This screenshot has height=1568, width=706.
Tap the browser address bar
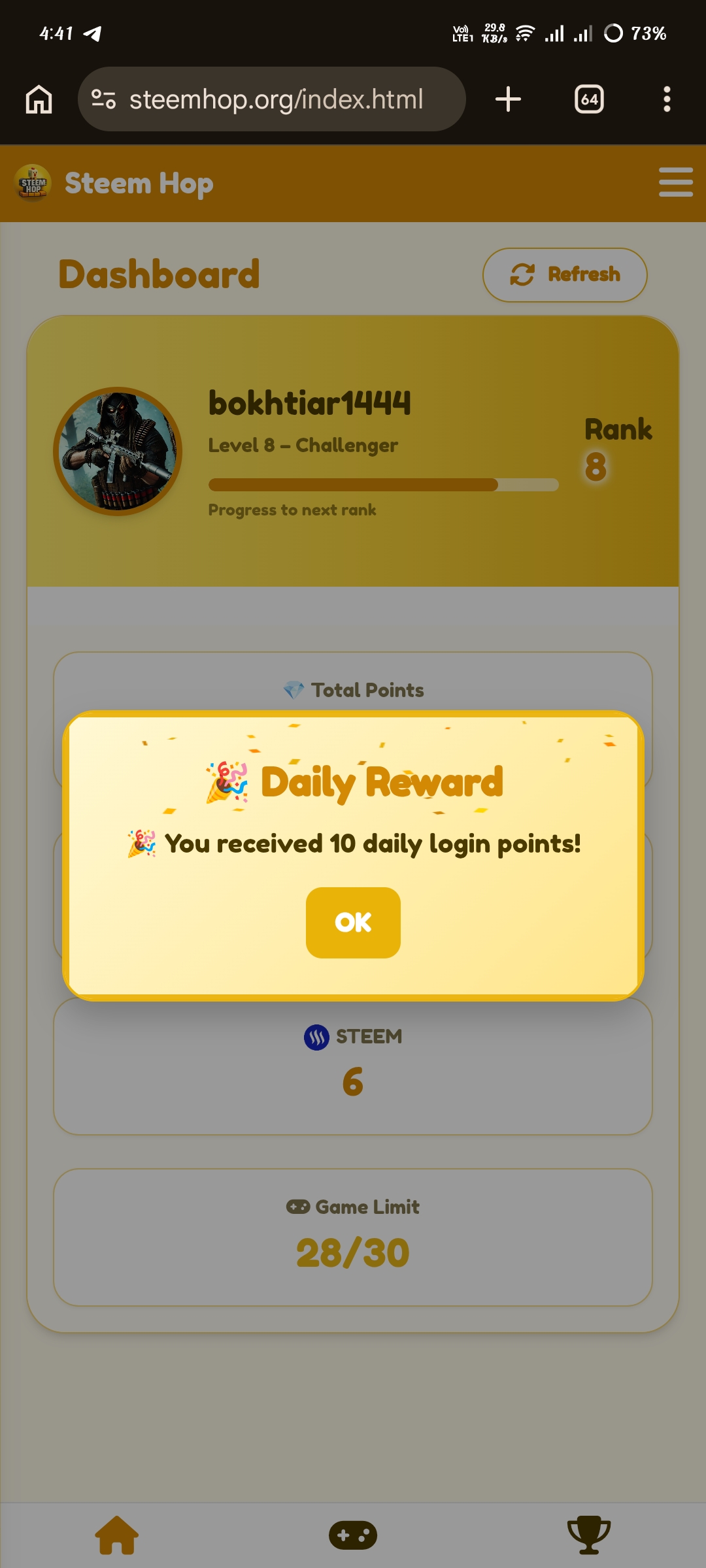click(276, 99)
